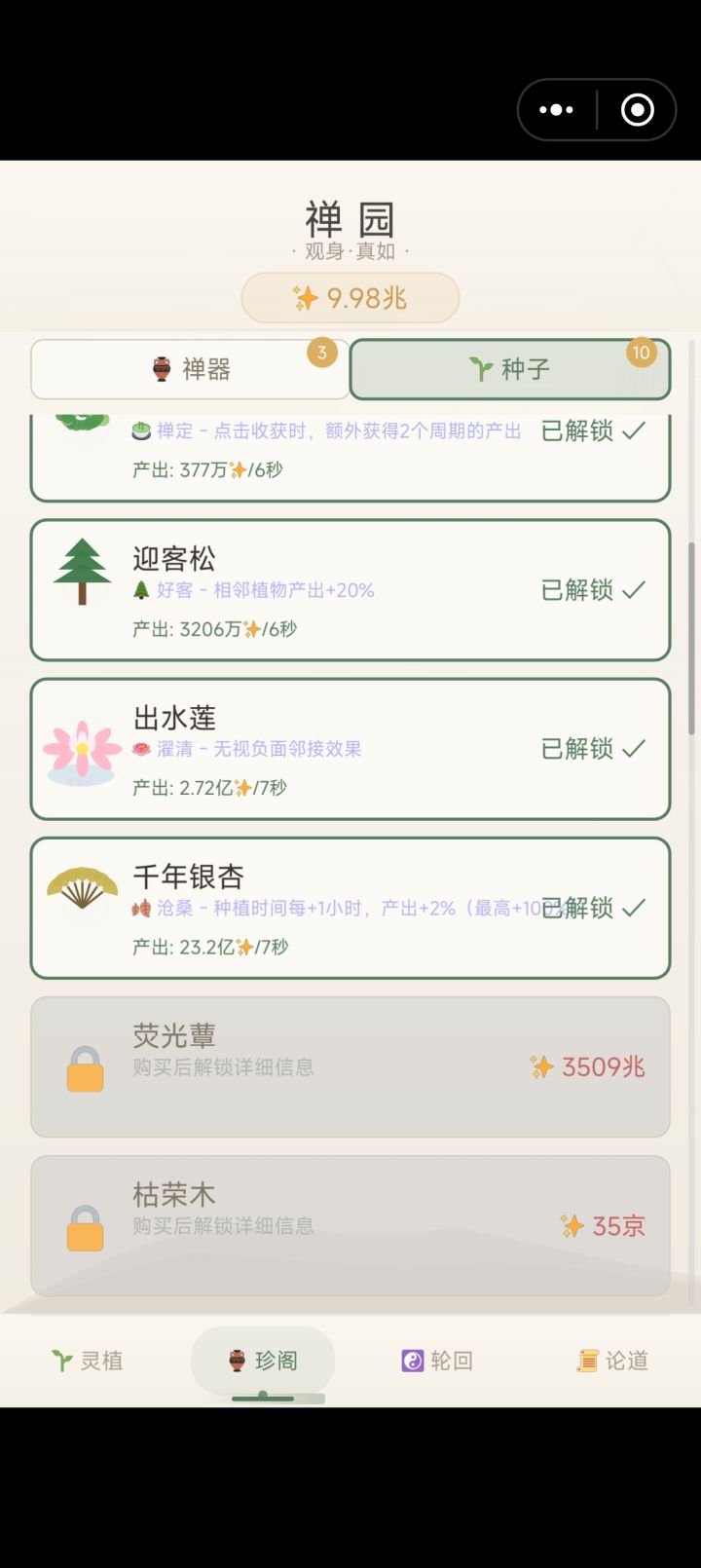Open the 迎客松 seed card
The width and height of the screenshot is (701, 1568).
click(350, 590)
